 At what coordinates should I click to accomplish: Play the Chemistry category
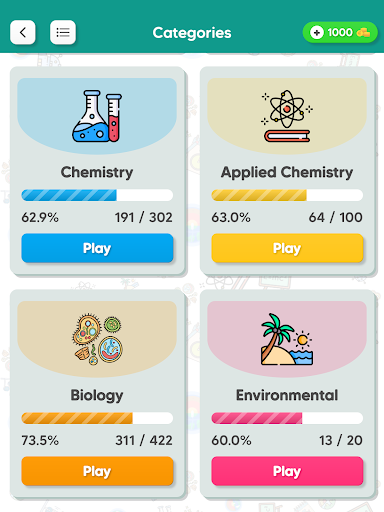click(x=97, y=248)
